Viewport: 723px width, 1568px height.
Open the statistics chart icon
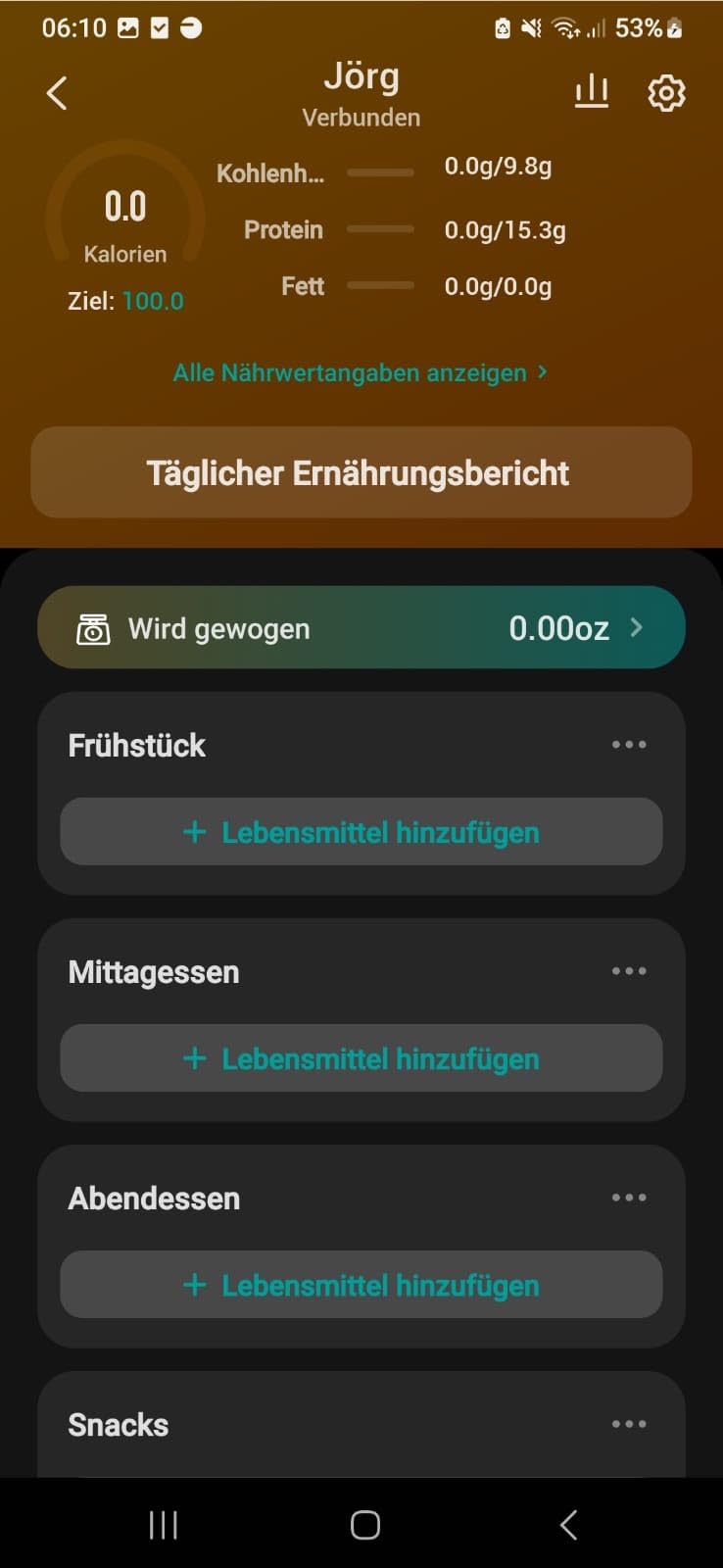pyautogui.click(x=591, y=92)
